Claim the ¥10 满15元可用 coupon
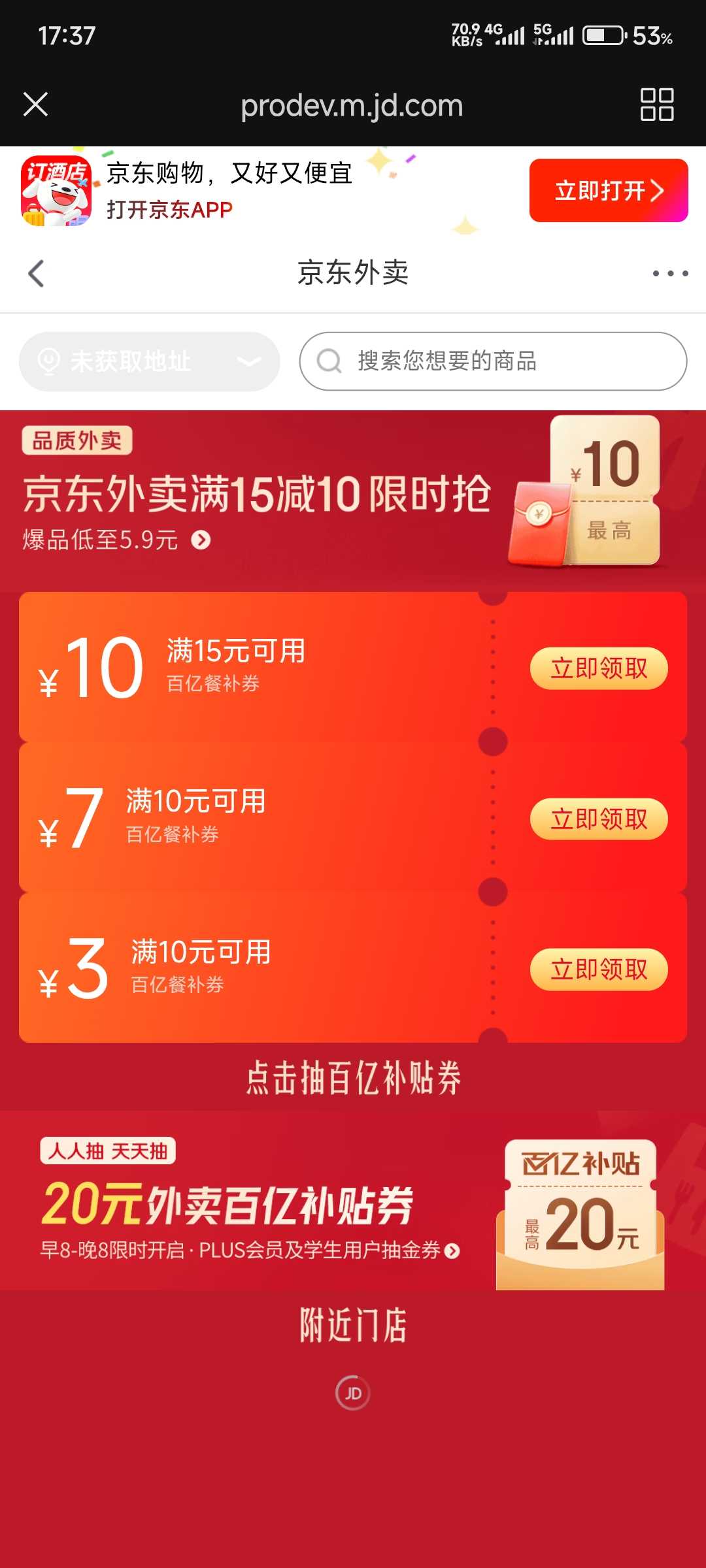This screenshot has width=706, height=1568. coord(598,668)
